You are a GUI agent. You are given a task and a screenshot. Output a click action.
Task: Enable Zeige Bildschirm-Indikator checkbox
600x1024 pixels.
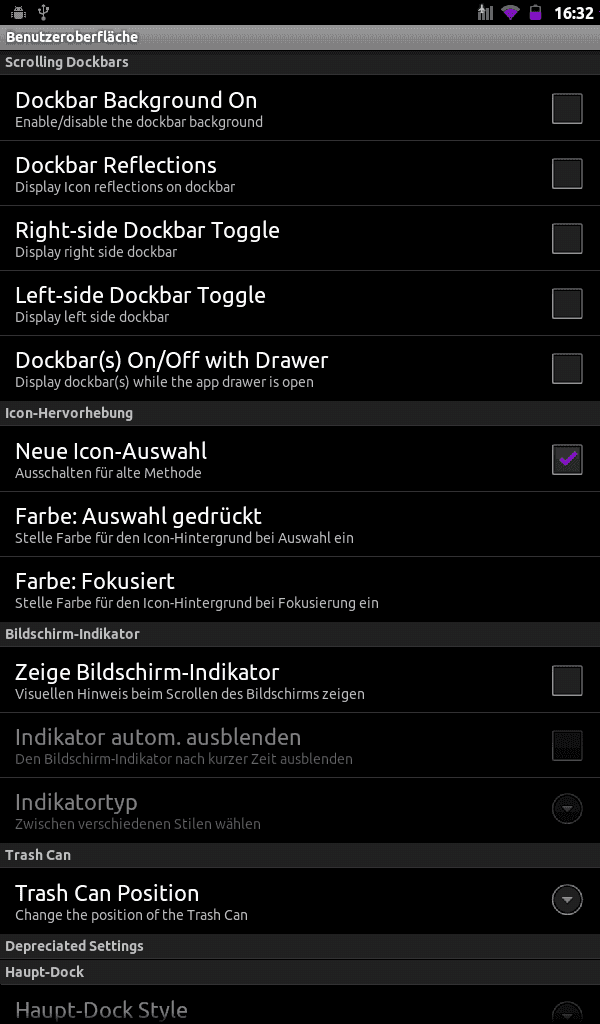[x=567, y=680]
